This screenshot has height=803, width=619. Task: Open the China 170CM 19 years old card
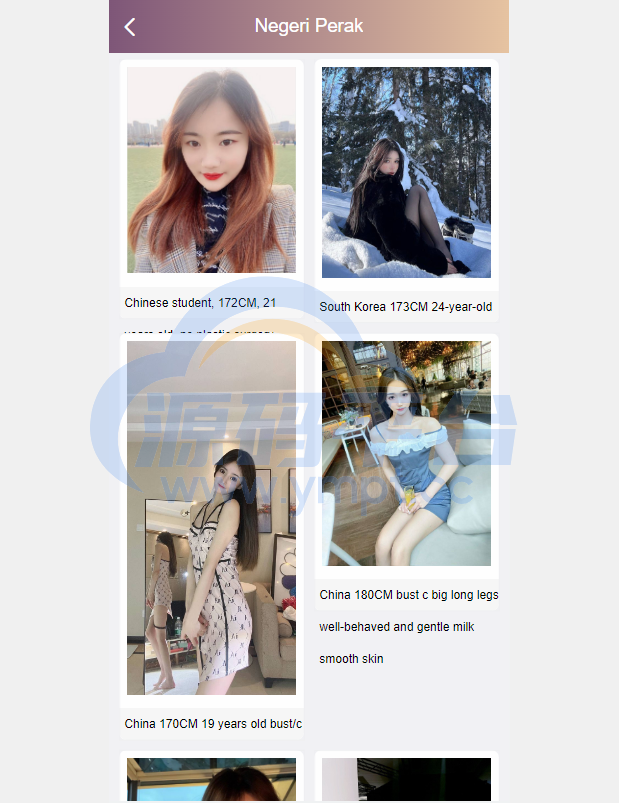pyautogui.click(x=211, y=518)
